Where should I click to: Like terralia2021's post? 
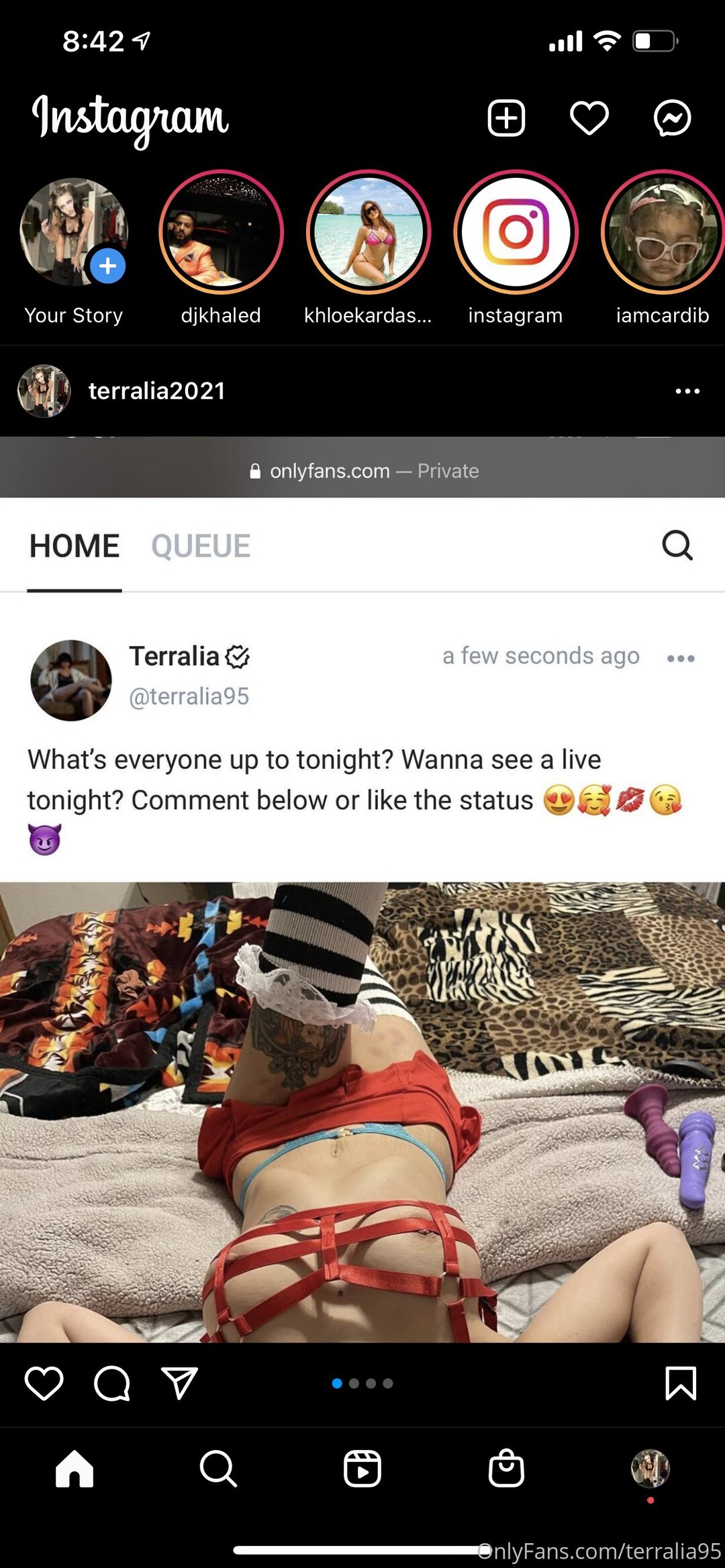[44, 1383]
